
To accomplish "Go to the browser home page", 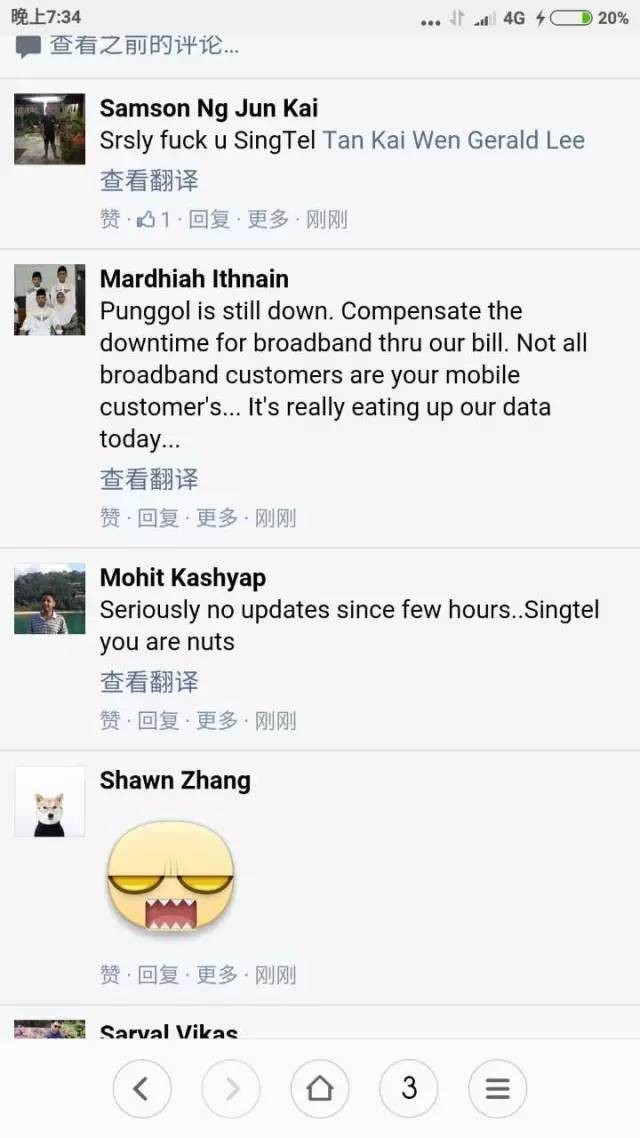I will [x=320, y=1088].
